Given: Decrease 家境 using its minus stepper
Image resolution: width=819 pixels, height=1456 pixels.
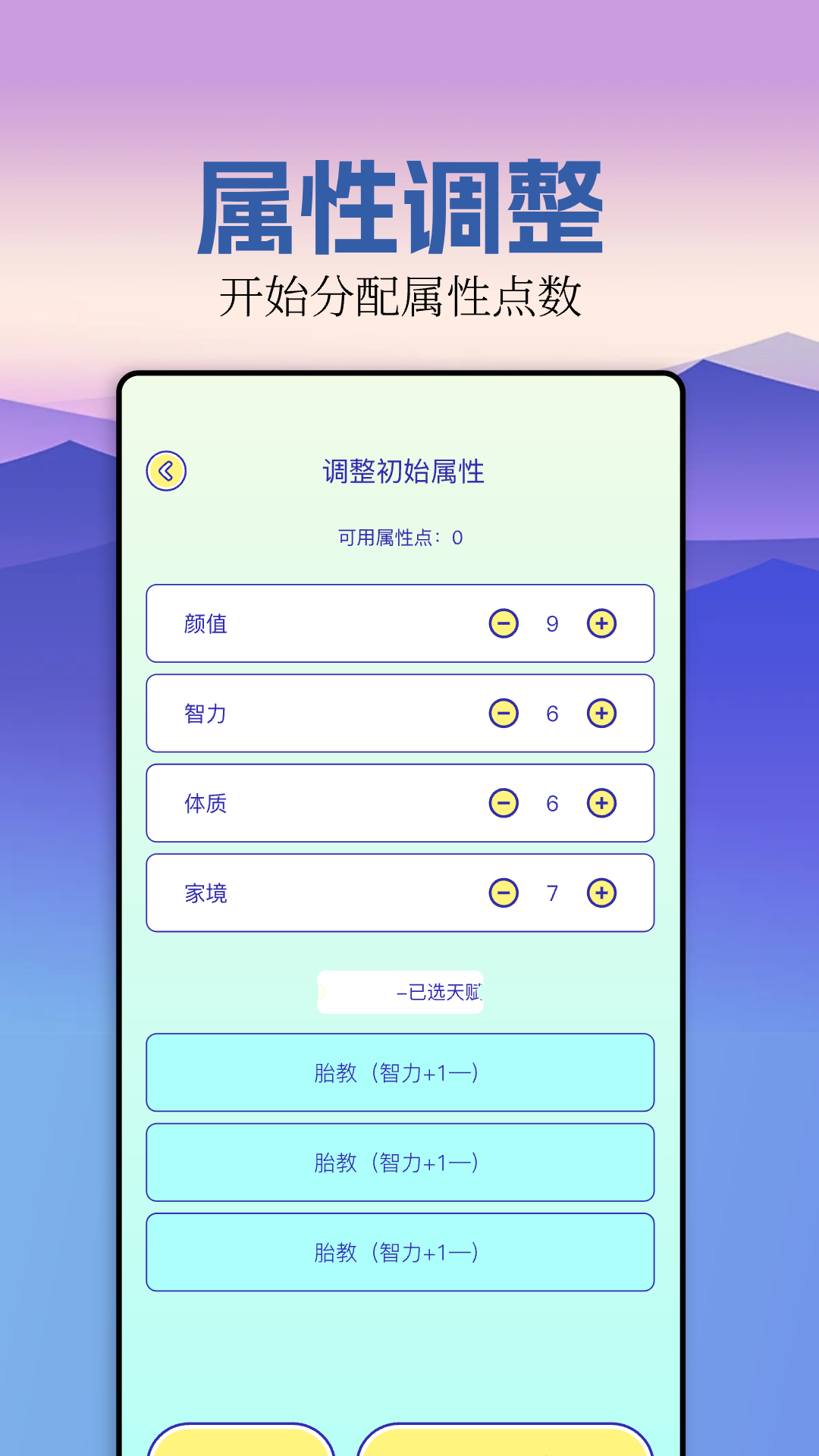Looking at the screenshot, I should pos(504,893).
